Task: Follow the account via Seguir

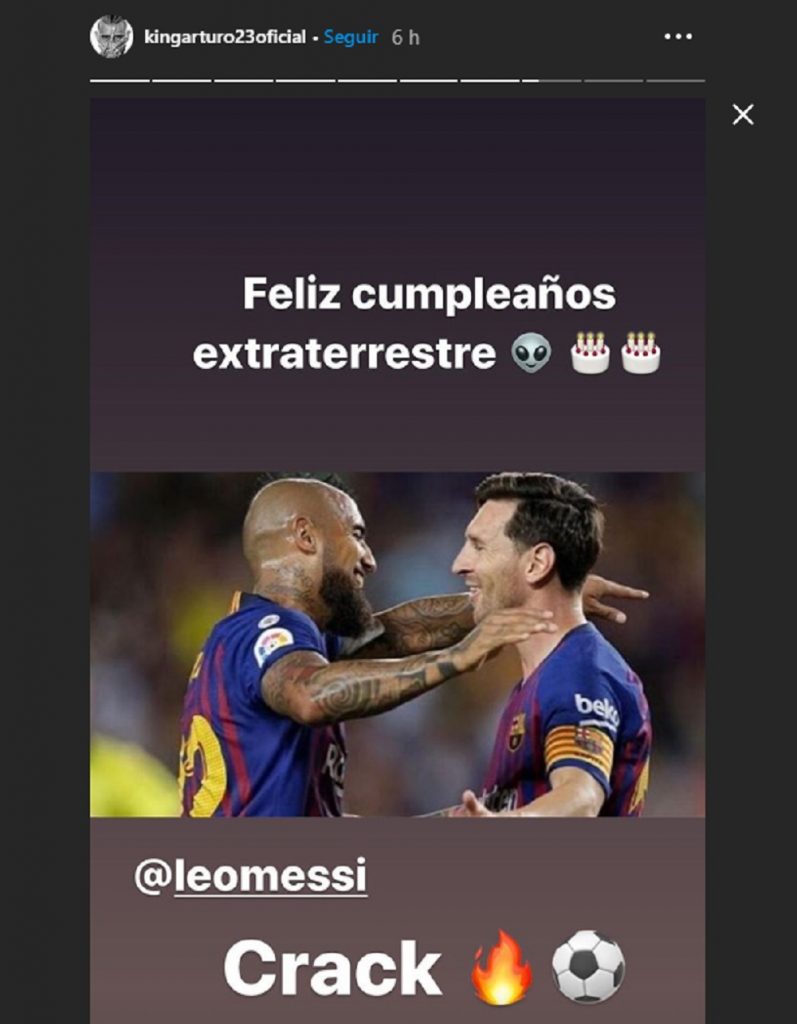Action: pyautogui.click(x=351, y=37)
